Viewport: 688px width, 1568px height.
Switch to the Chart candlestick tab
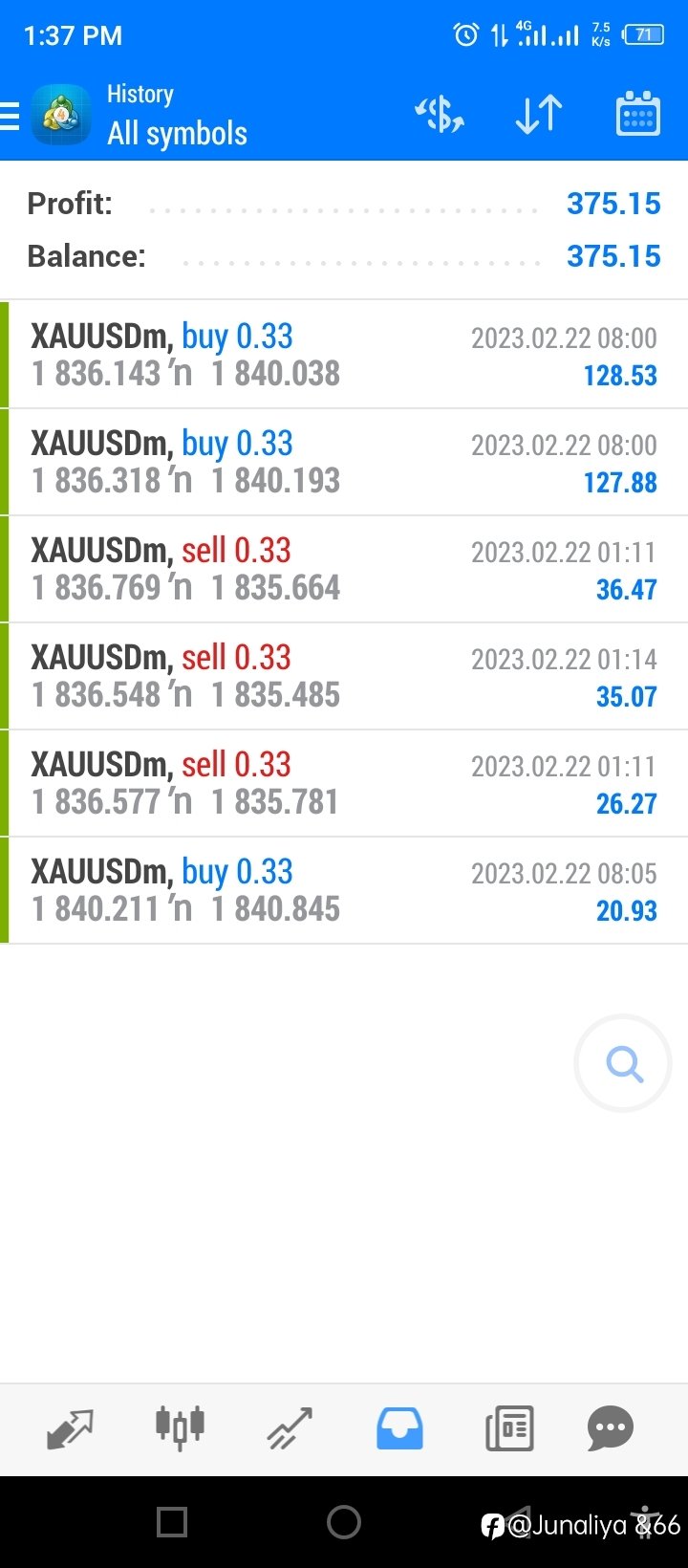pos(180,1428)
